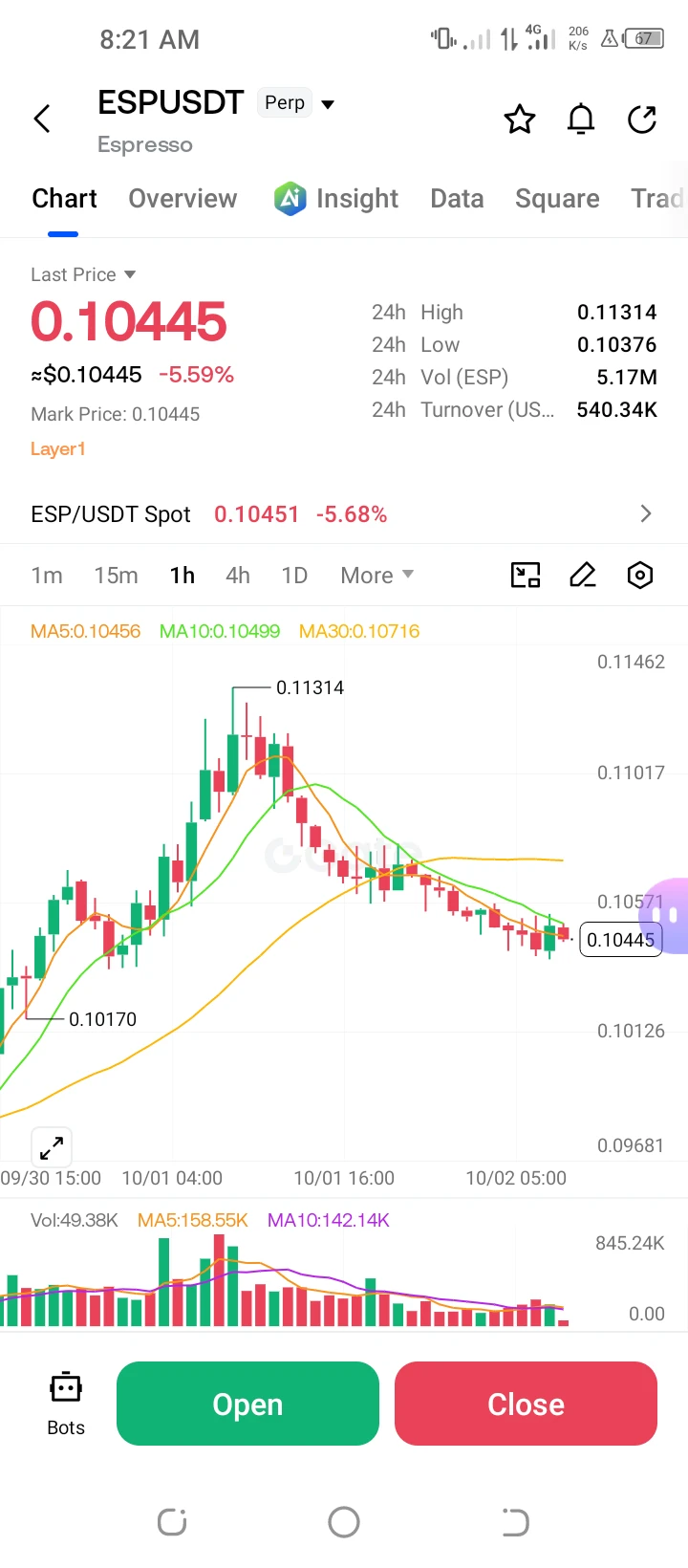688x1568 pixels.
Task: Select the 15m chart interval
Action: [x=116, y=576]
